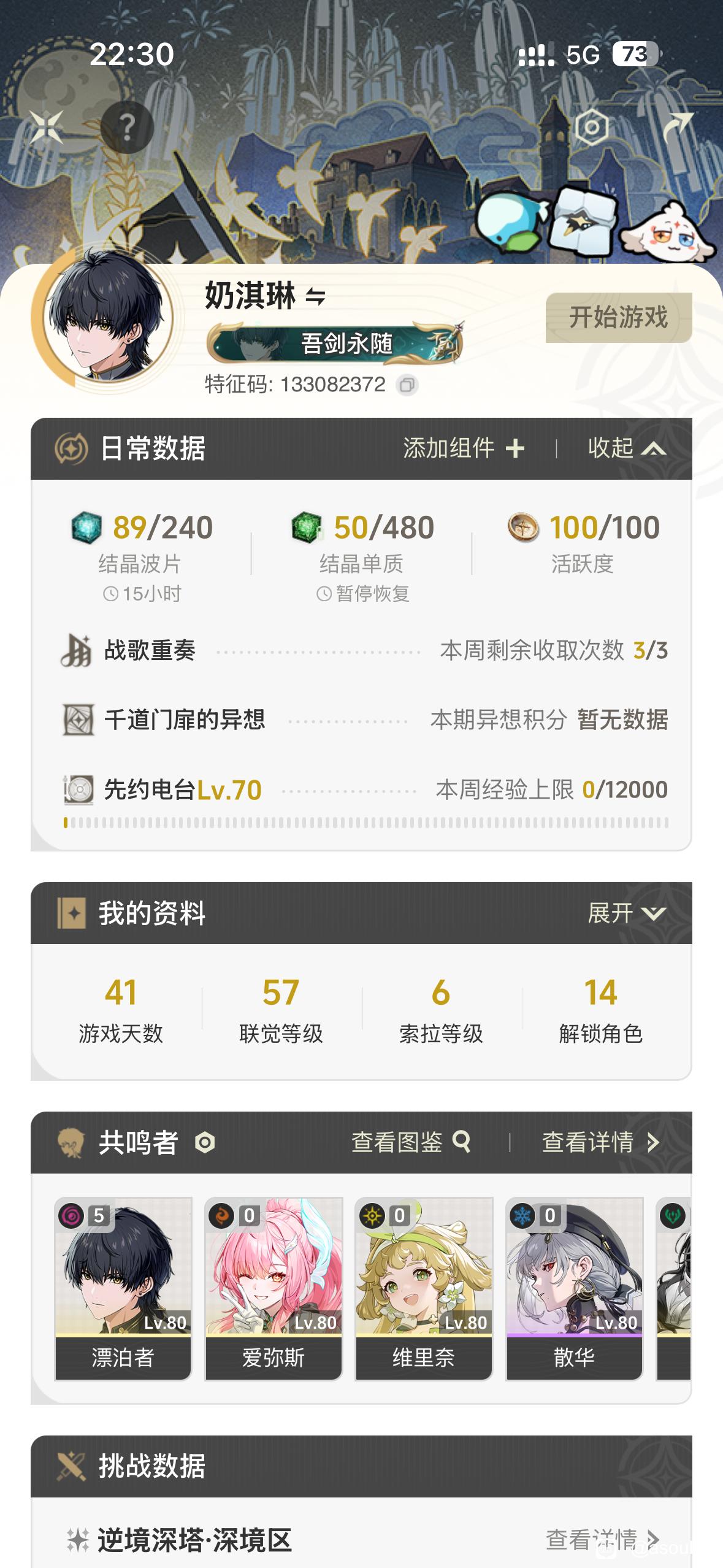Tap 添加组件 to add a widget
This screenshot has height=1568, width=723.
coord(464,448)
